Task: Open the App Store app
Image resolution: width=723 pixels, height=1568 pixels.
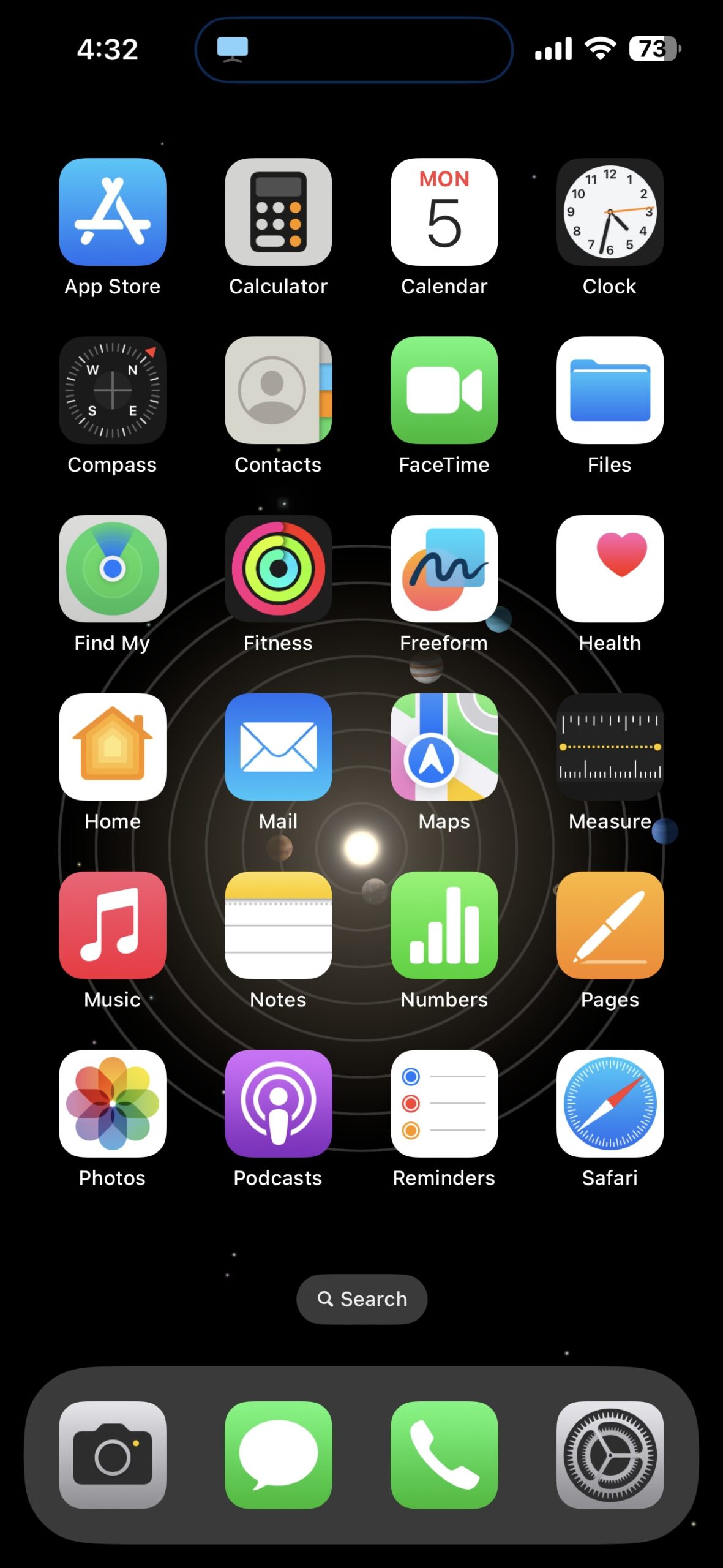Action: (113, 212)
